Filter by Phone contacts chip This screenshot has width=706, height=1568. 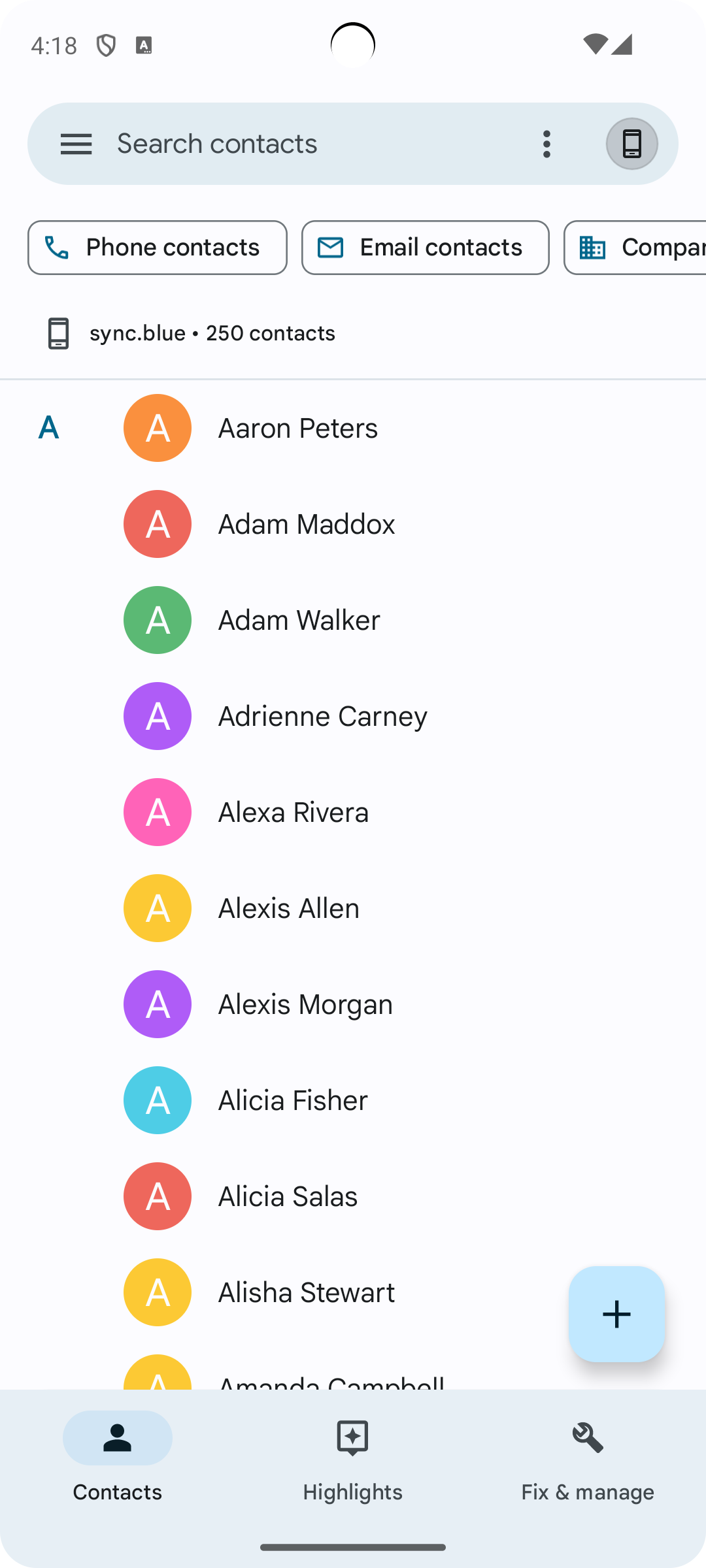[x=158, y=248]
